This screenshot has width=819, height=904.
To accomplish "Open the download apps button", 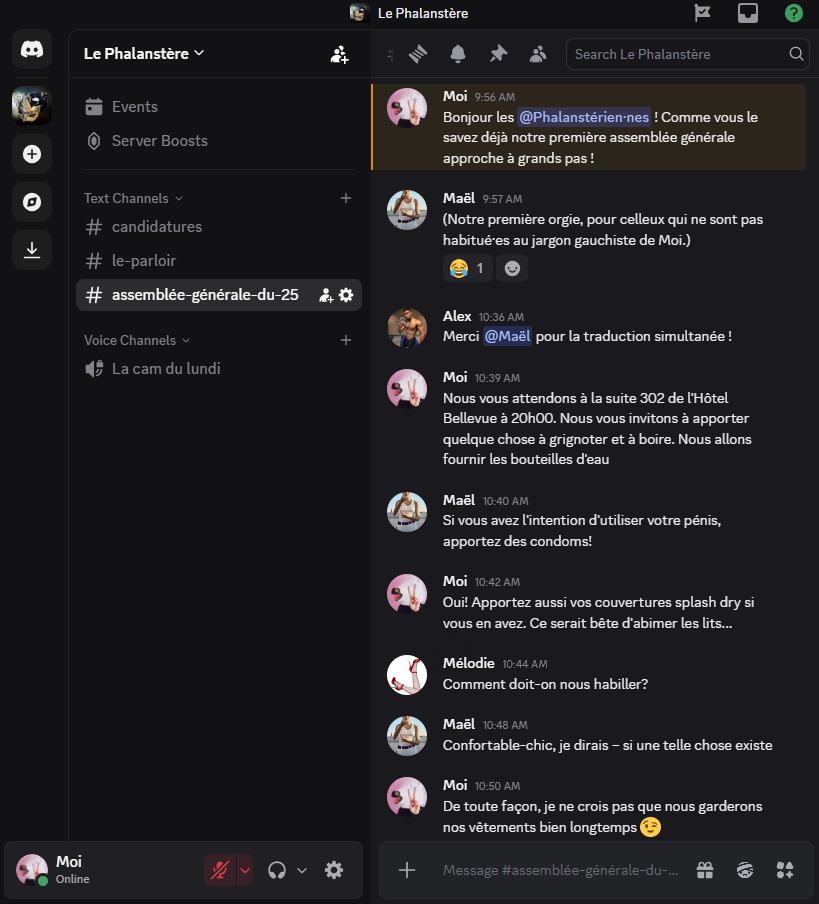I will pyautogui.click(x=32, y=250).
